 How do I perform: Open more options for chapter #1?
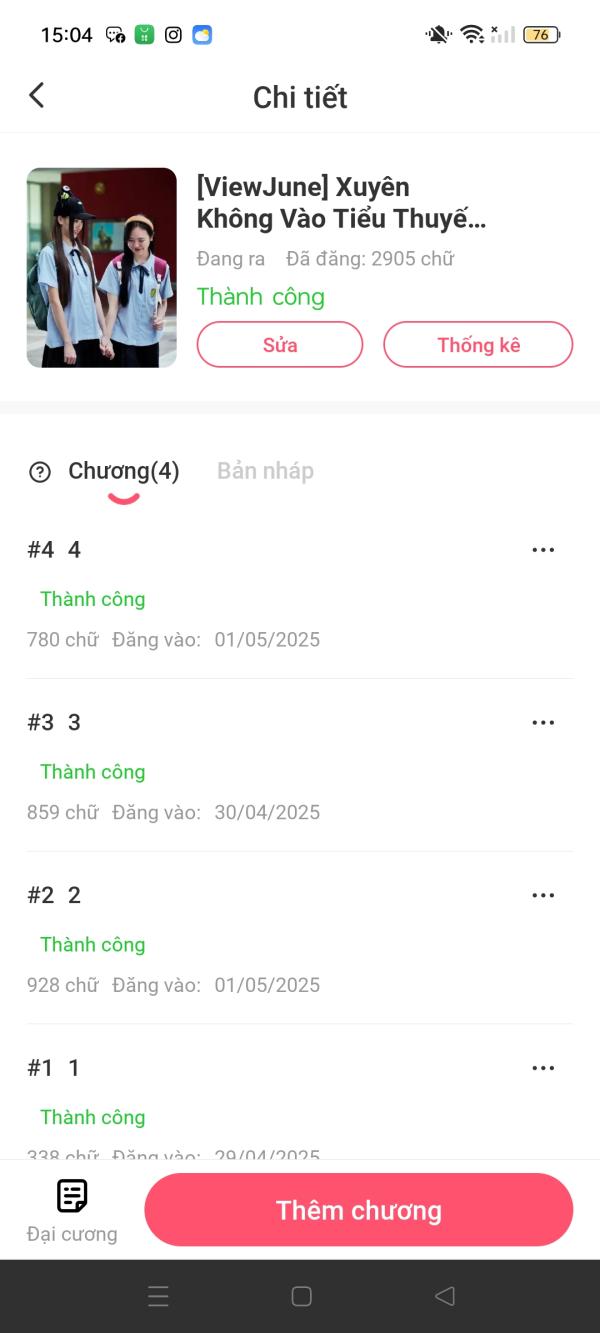[543, 1068]
